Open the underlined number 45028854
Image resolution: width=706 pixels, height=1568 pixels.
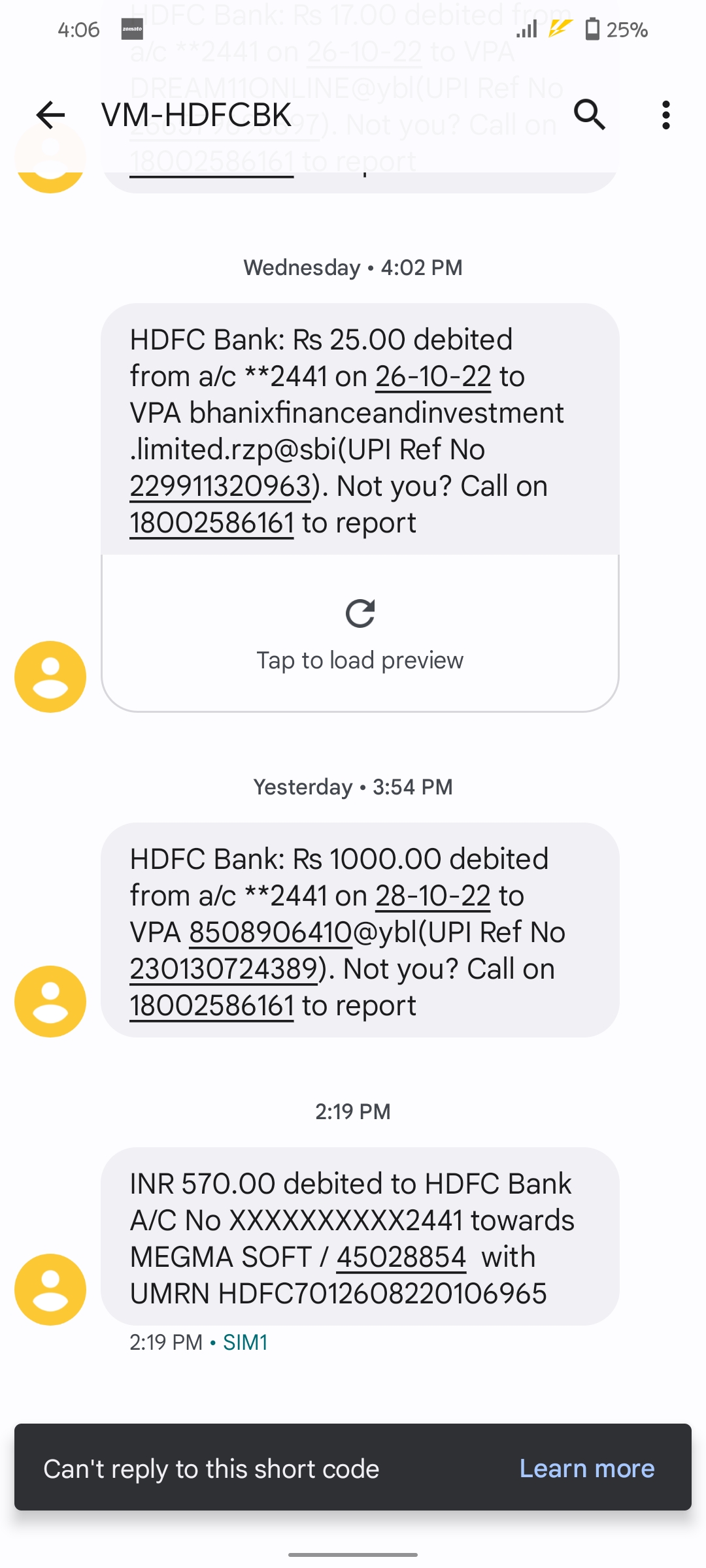click(x=401, y=1257)
